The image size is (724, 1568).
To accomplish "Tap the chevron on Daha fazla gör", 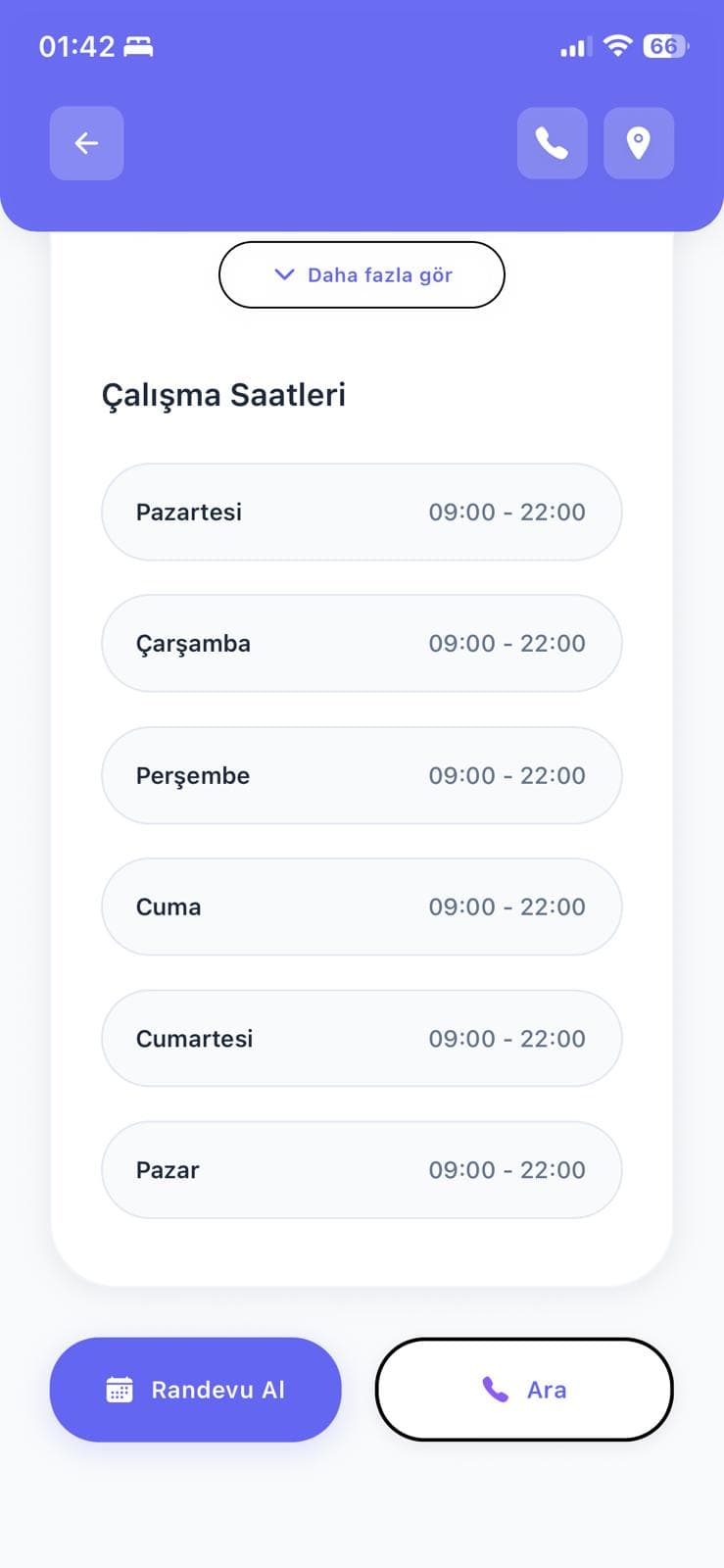I will pyautogui.click(x=284, y=275).
